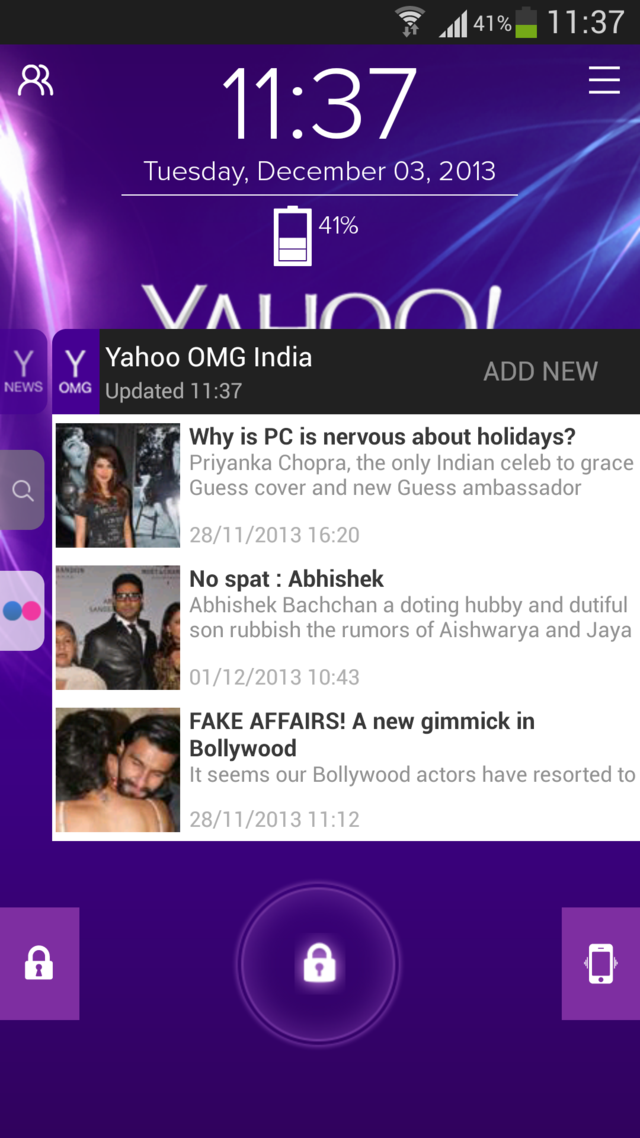Switch to the Yahoo News tab

tap(23, 371)
